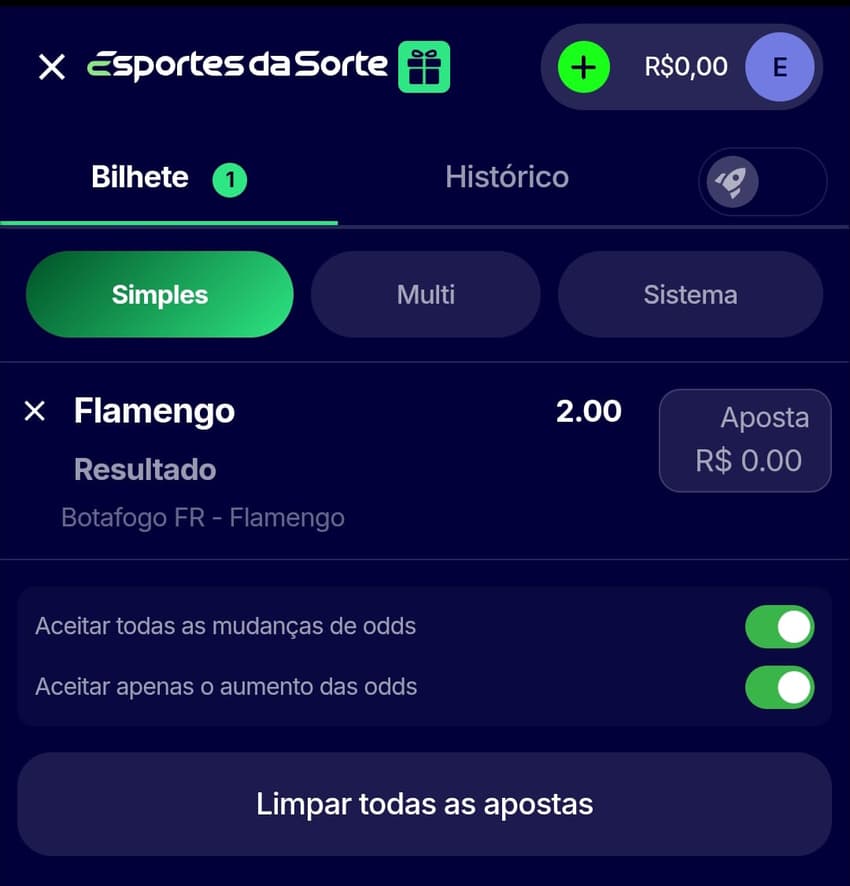
Task: Click the Aposta stake input field
Action: 744,440
